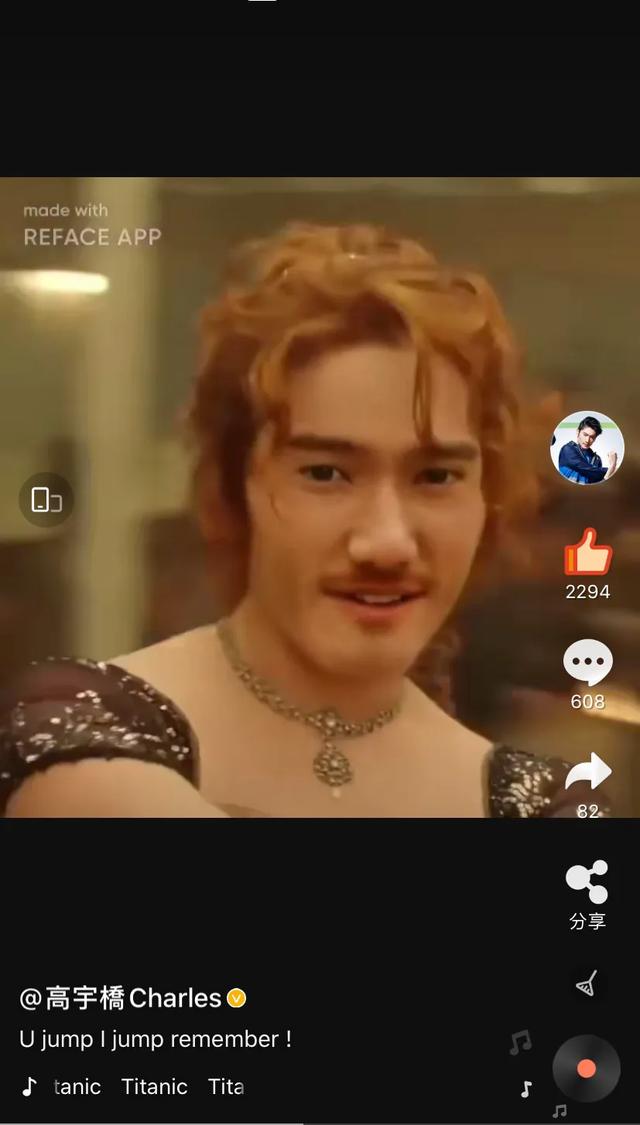Viewport: 640px width, 1125px height.
Task: Tap the 分享 share icon
Action: tap(587, 882)
